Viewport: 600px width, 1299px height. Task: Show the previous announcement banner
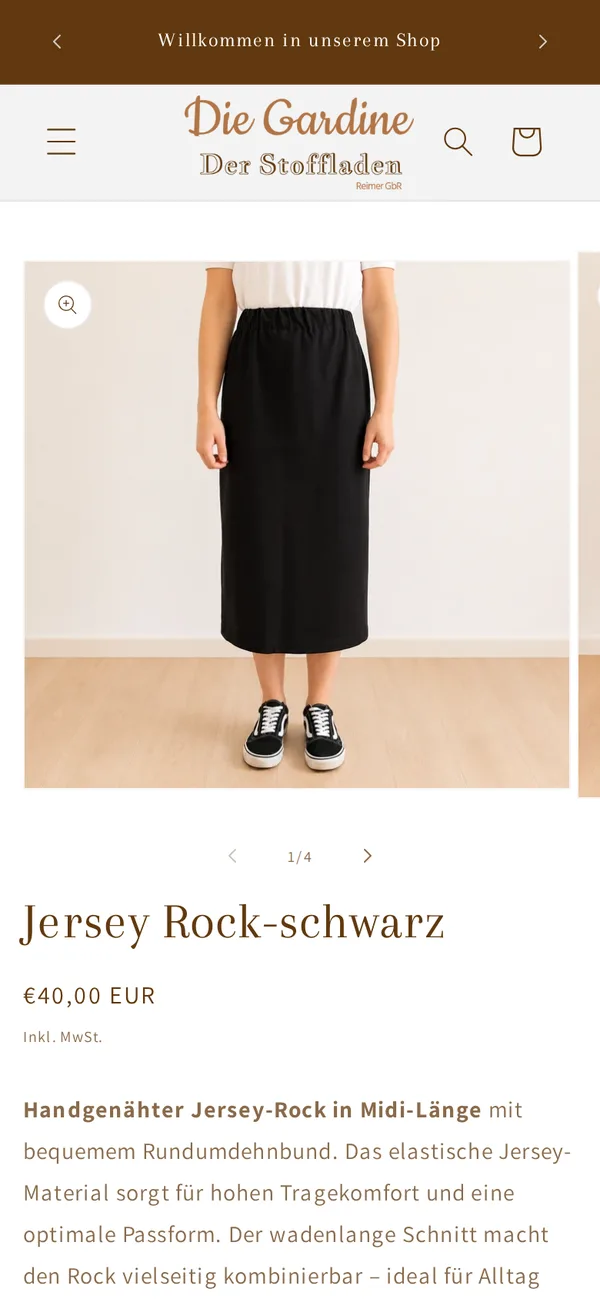pyautogui.click(x=57, y=41)
